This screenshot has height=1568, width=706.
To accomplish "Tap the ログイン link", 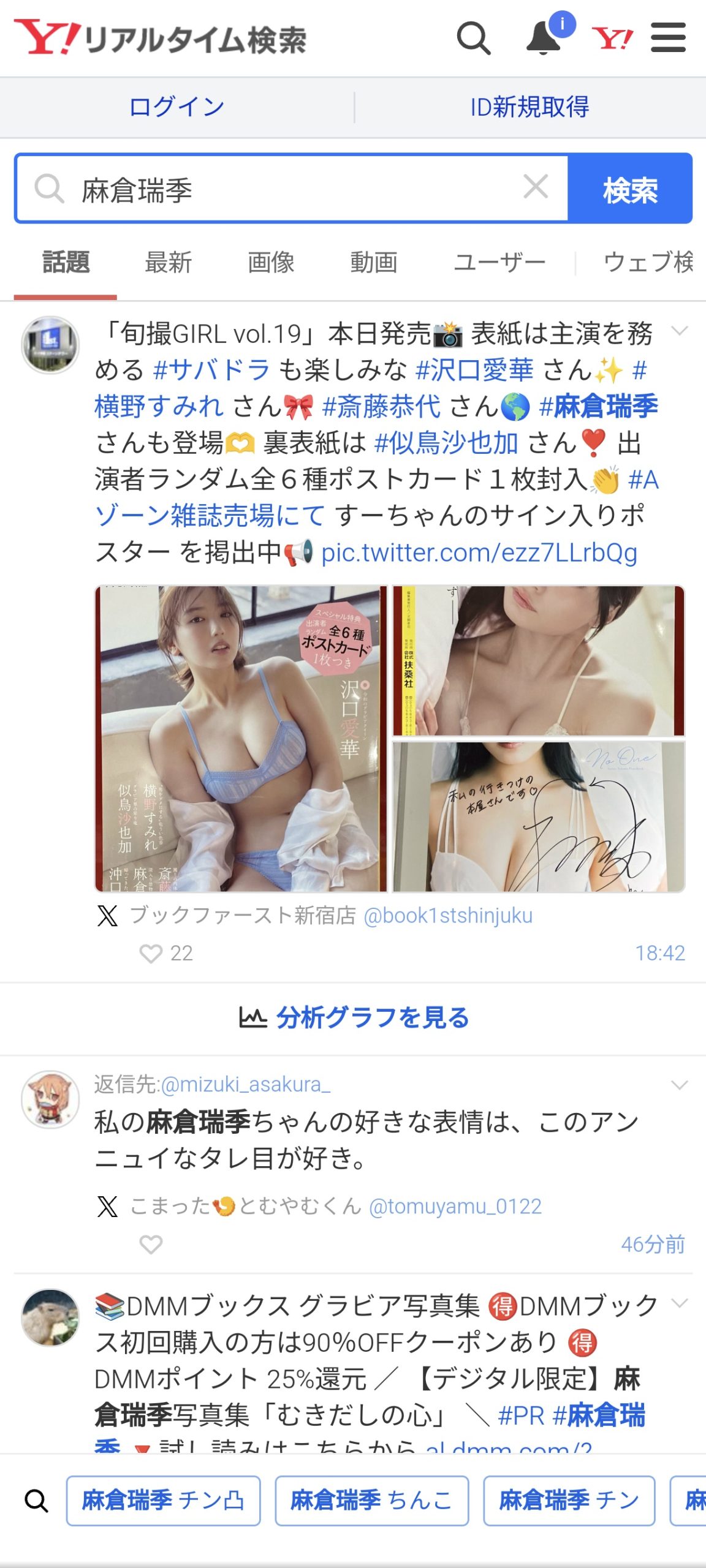I will (x=176, y=107).
